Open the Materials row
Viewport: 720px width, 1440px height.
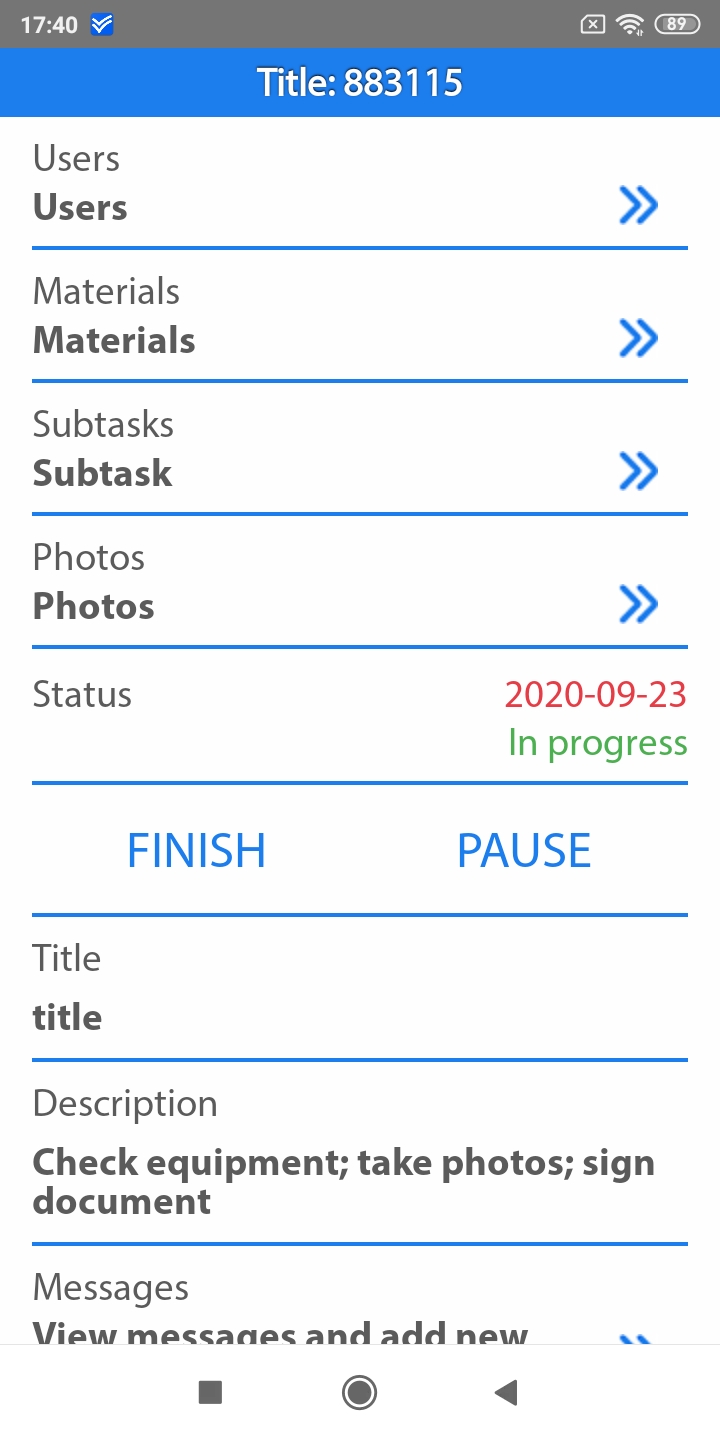[x=637, y=339]
